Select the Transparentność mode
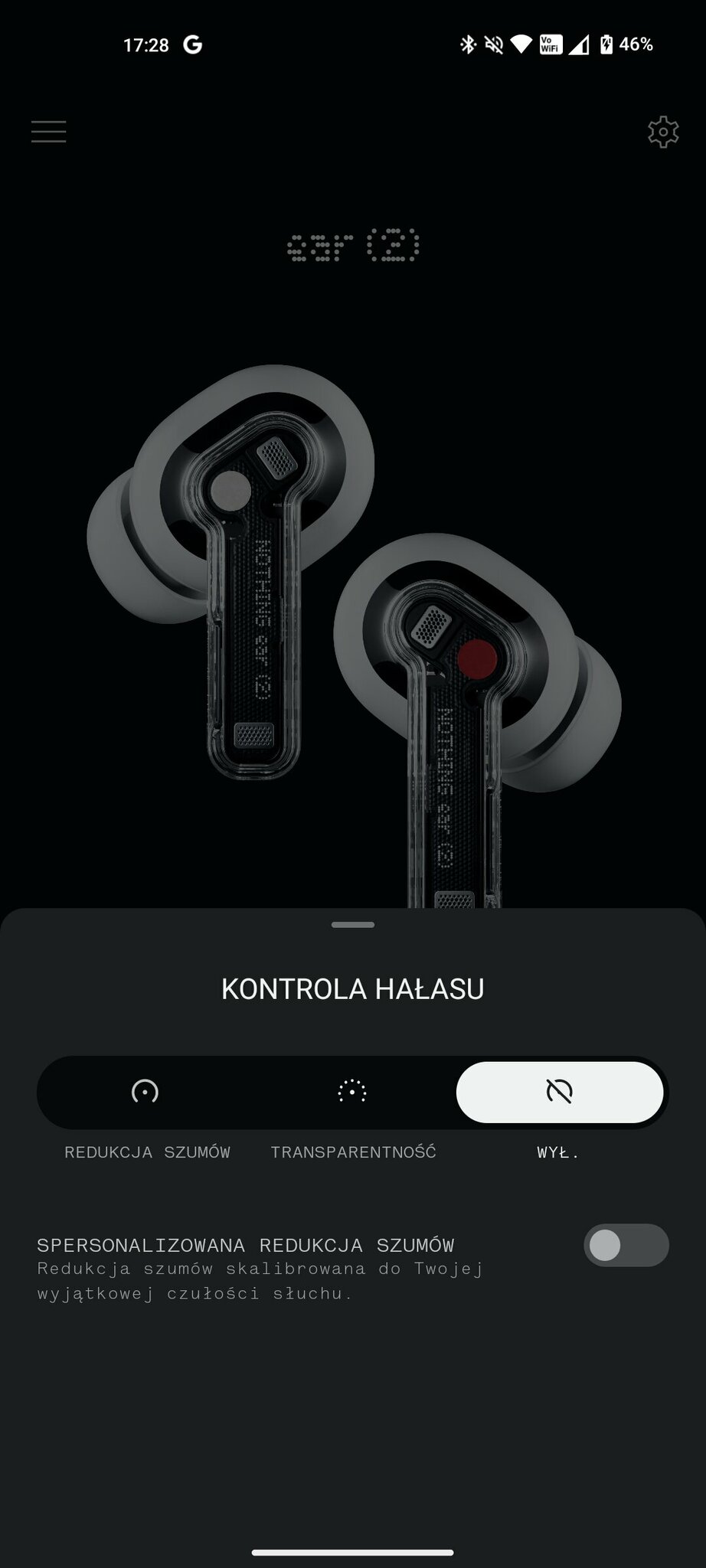 click(352, 1091)
